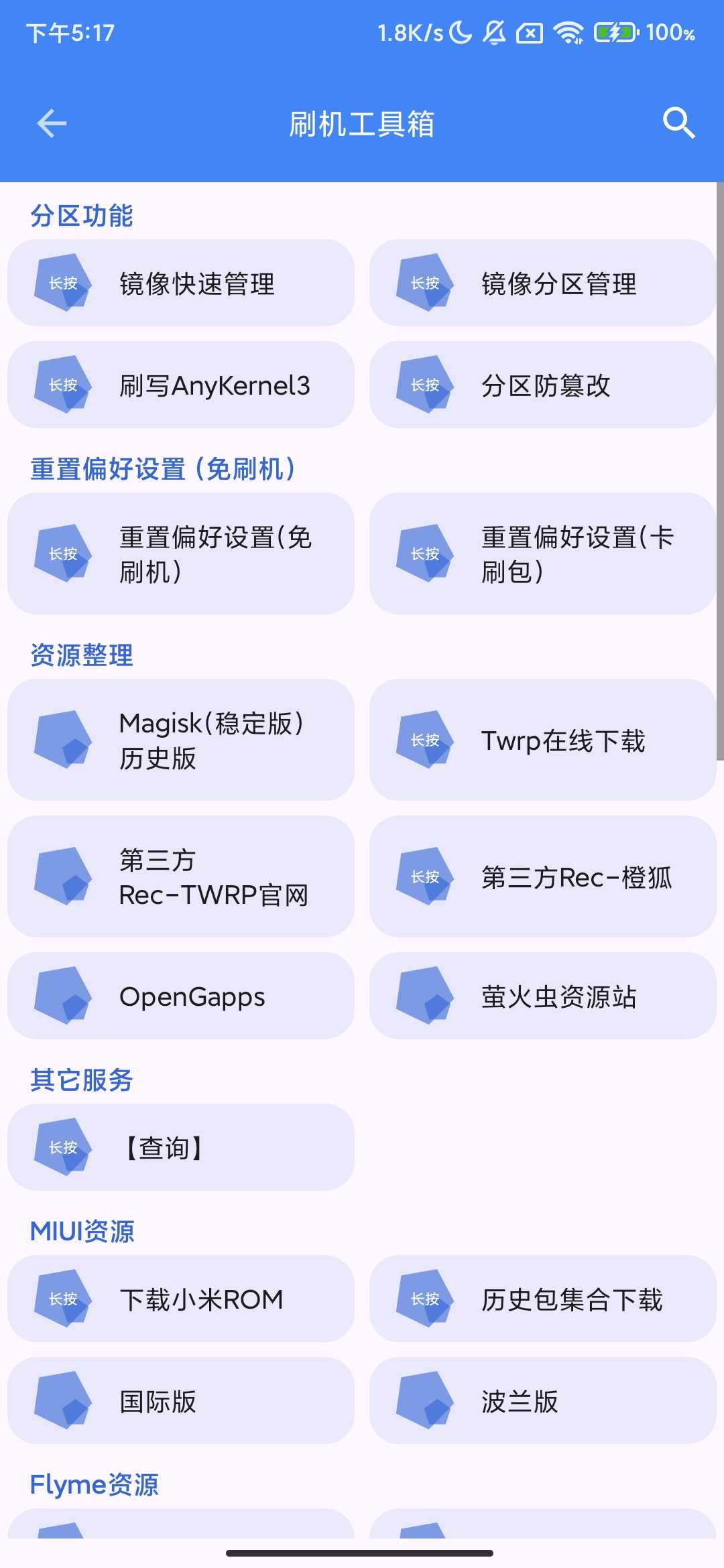Open 下载小米ROM
The height and width of the screenshot is (1568, 724).
coord(181,1299)
